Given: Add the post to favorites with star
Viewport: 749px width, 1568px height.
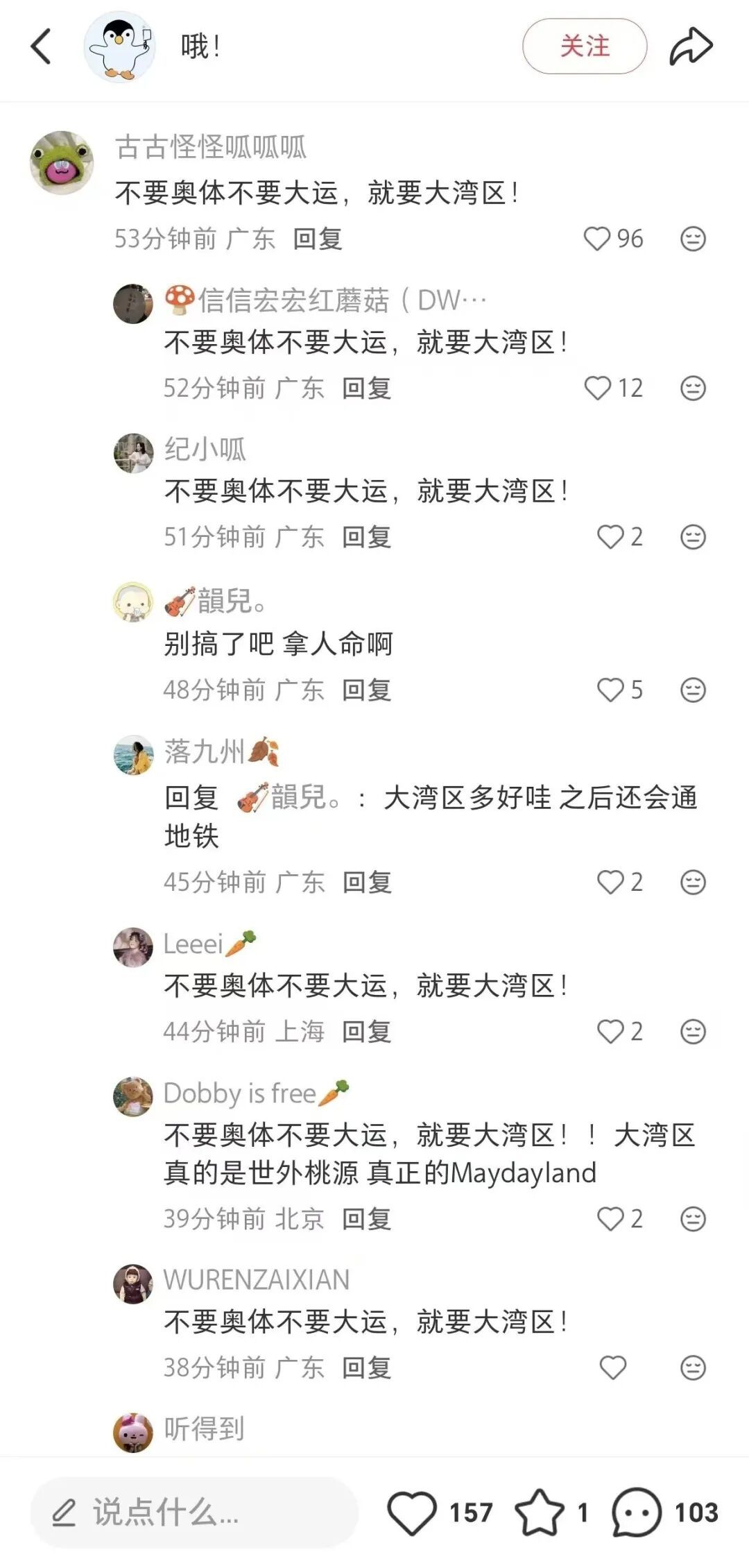Looking at the screenshot, I should click(x=540, y=1512).
